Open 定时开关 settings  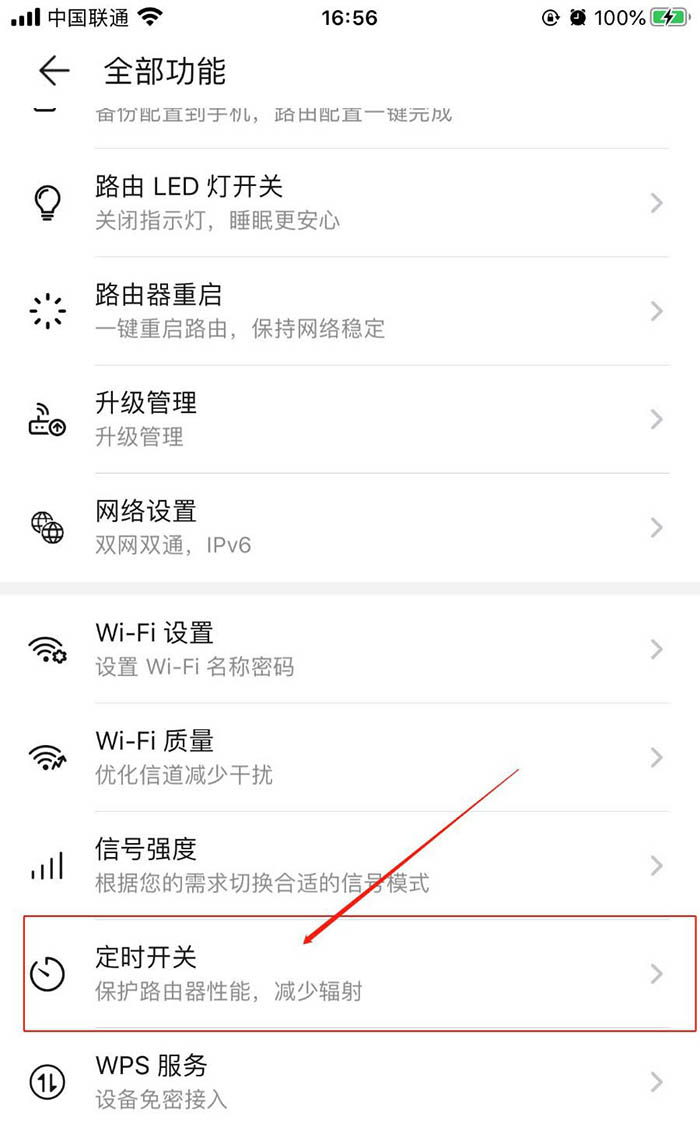point(350,973)
